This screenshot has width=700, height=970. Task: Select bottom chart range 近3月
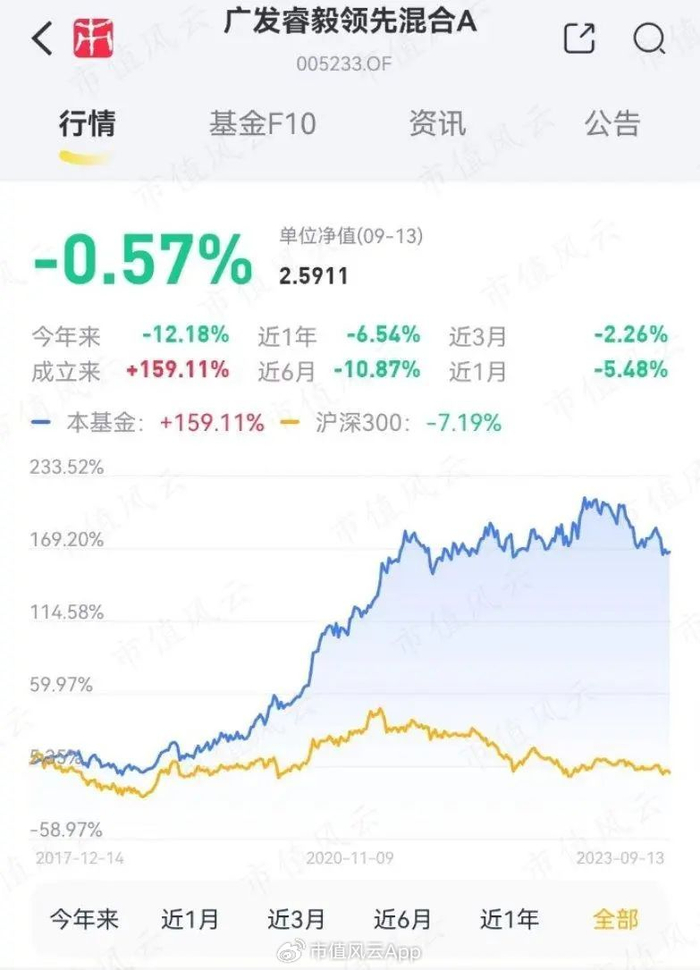296,919
